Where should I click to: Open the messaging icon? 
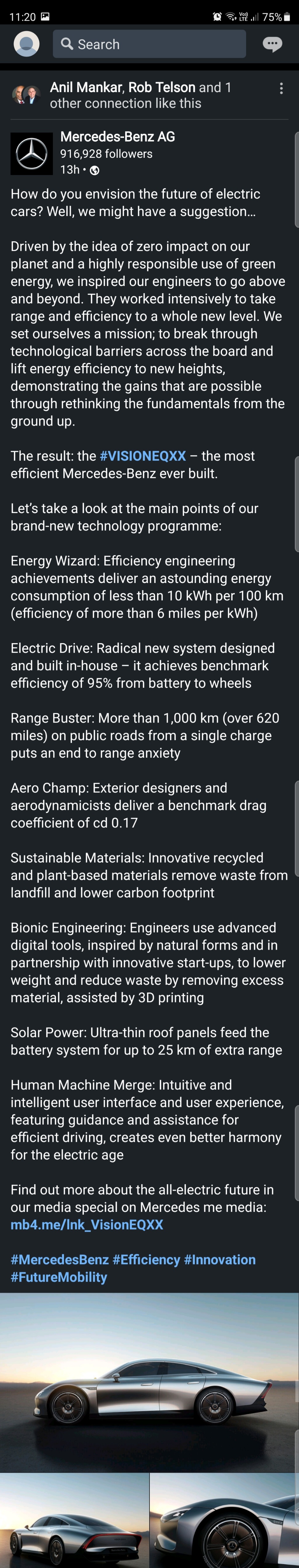coord(272,44)
